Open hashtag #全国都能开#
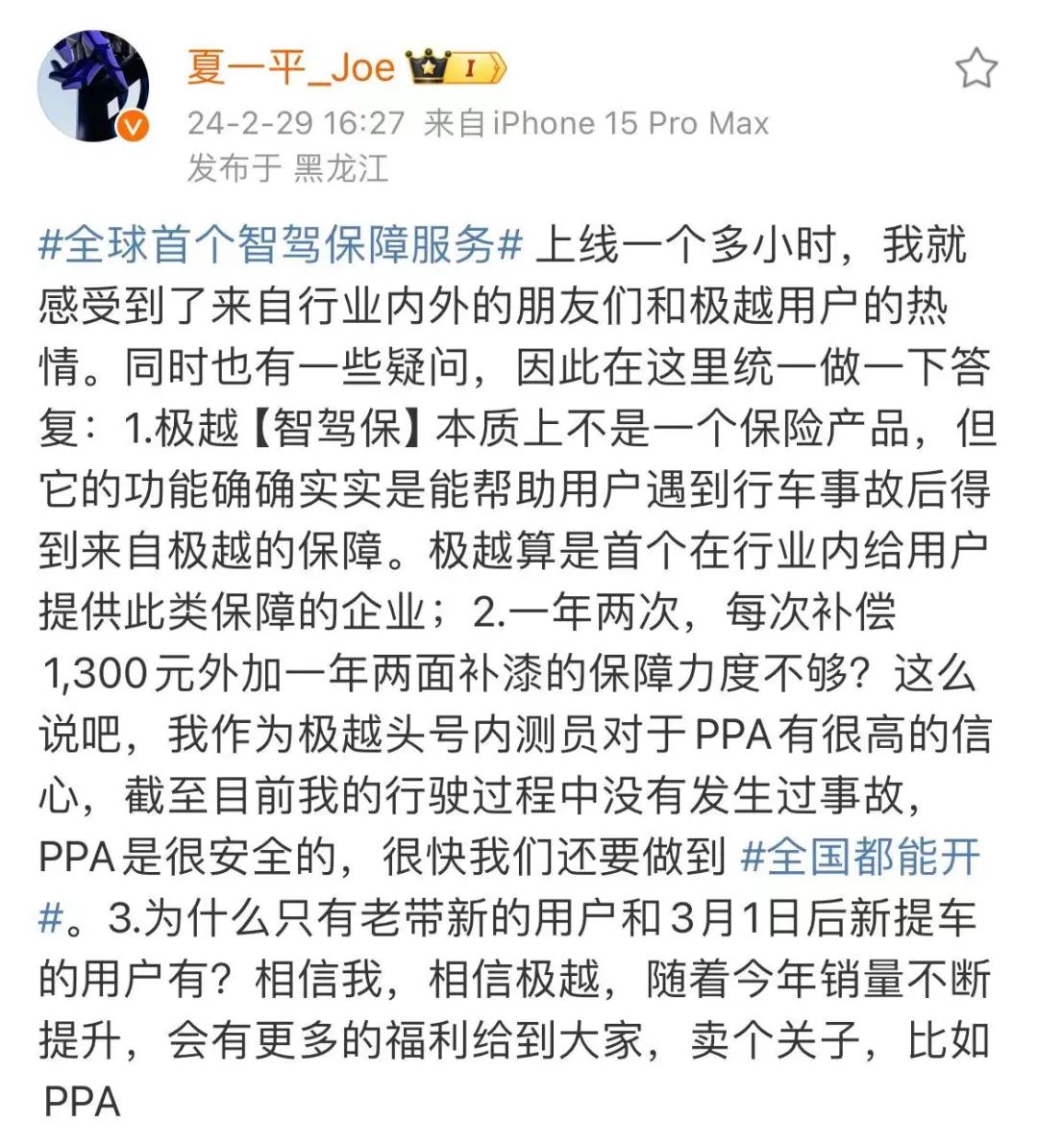The height and width of the screenshot is (1148, 1038). (x=861, y=856)
